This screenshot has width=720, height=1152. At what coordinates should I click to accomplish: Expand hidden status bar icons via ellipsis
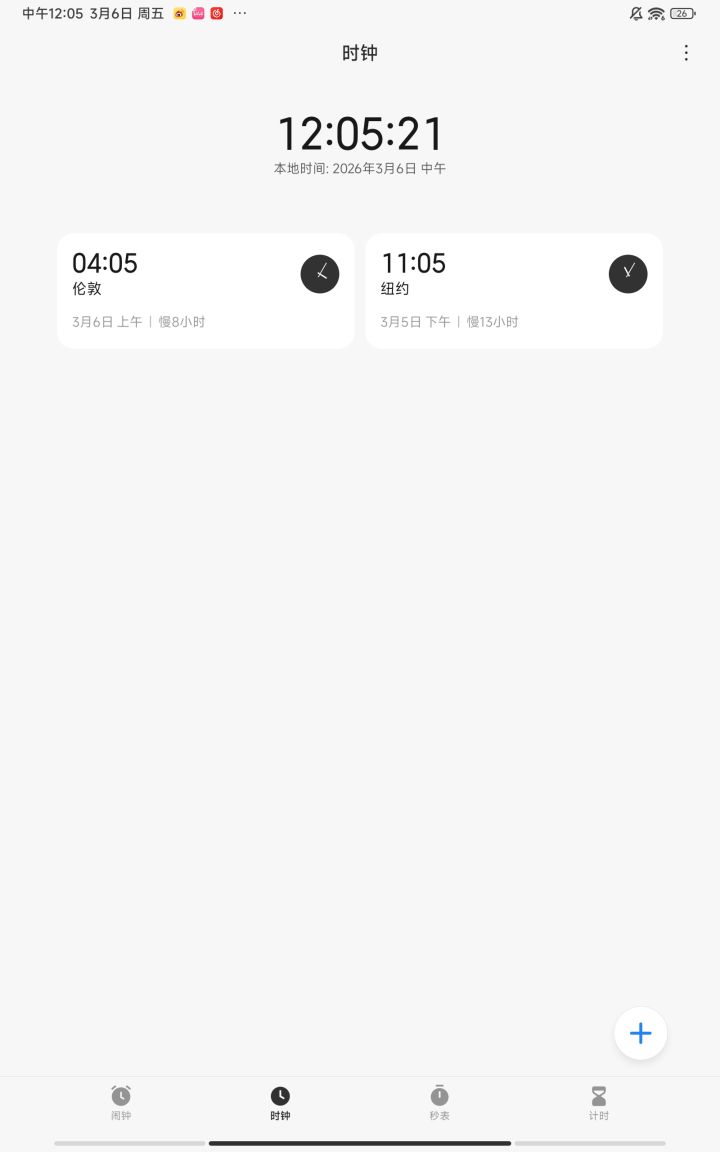point(238,13)
